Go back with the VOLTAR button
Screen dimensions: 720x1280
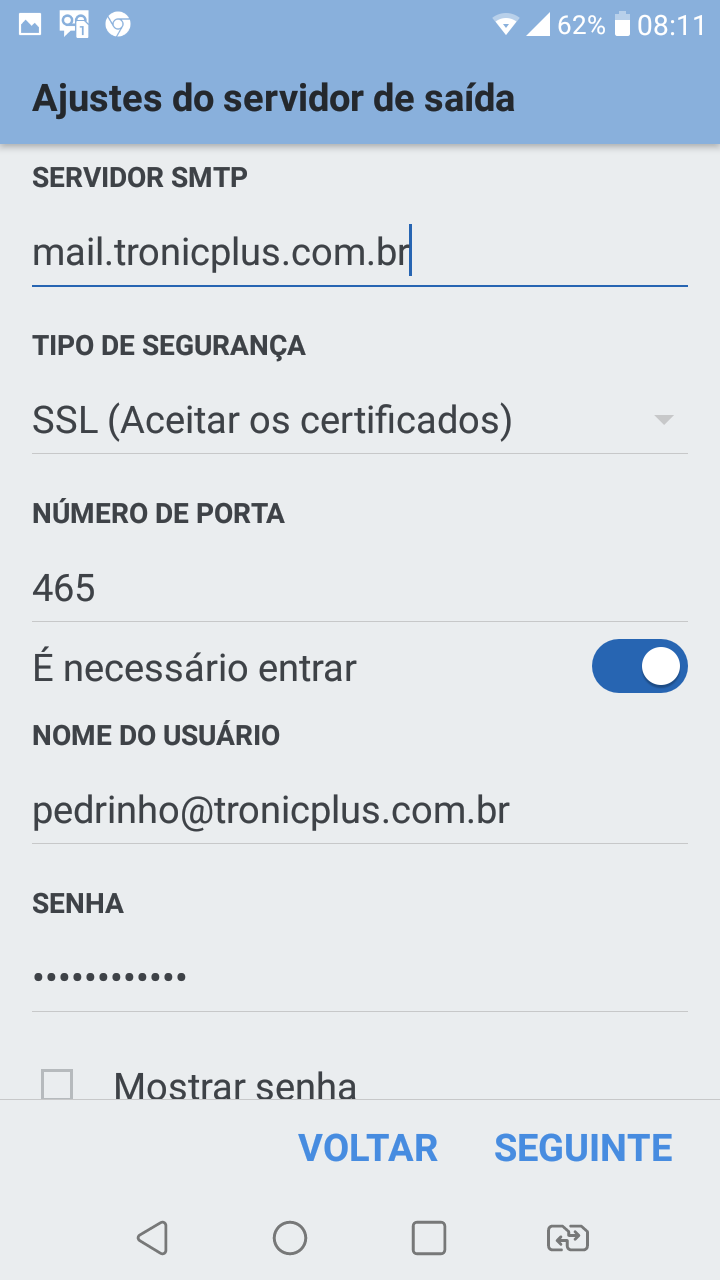coord(368,1148)
